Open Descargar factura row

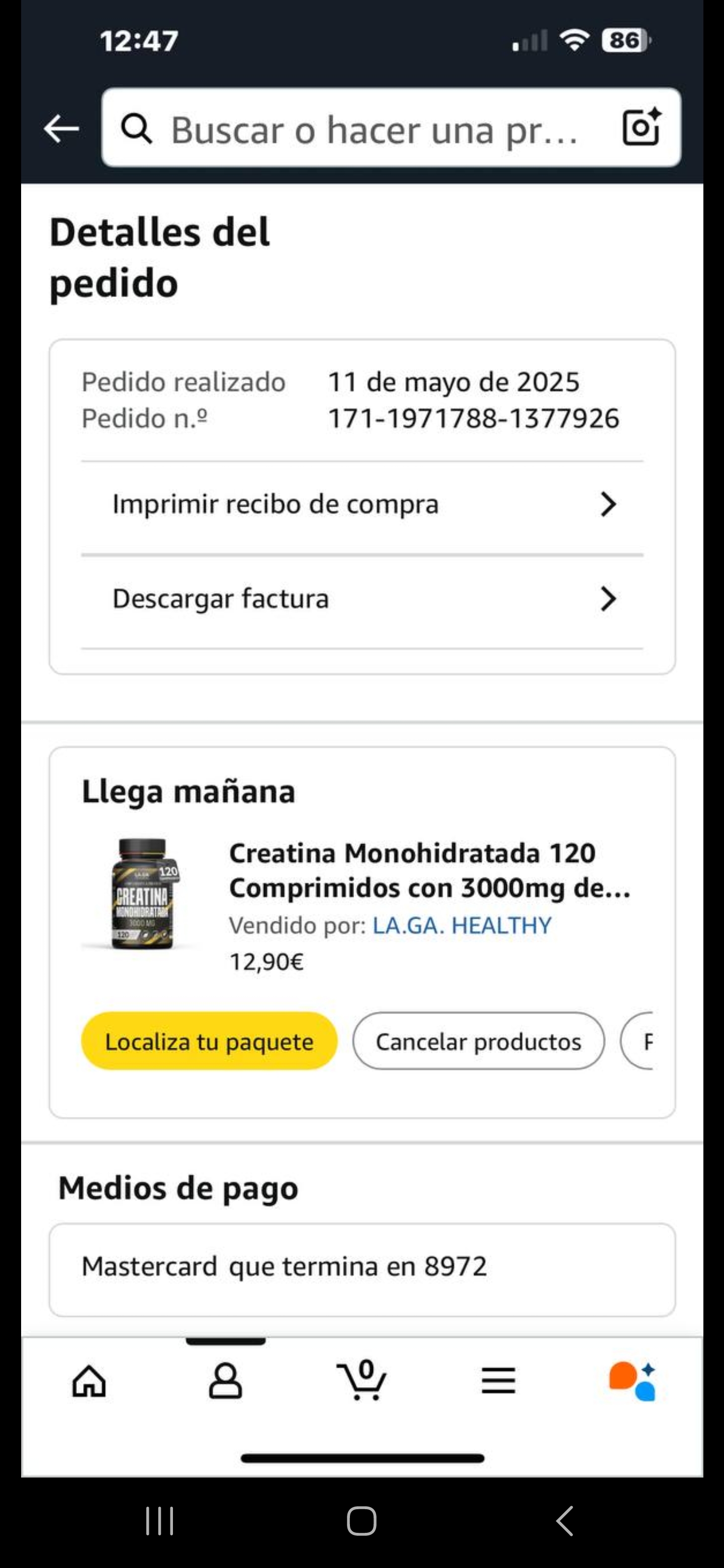click(x=363, y=599)
